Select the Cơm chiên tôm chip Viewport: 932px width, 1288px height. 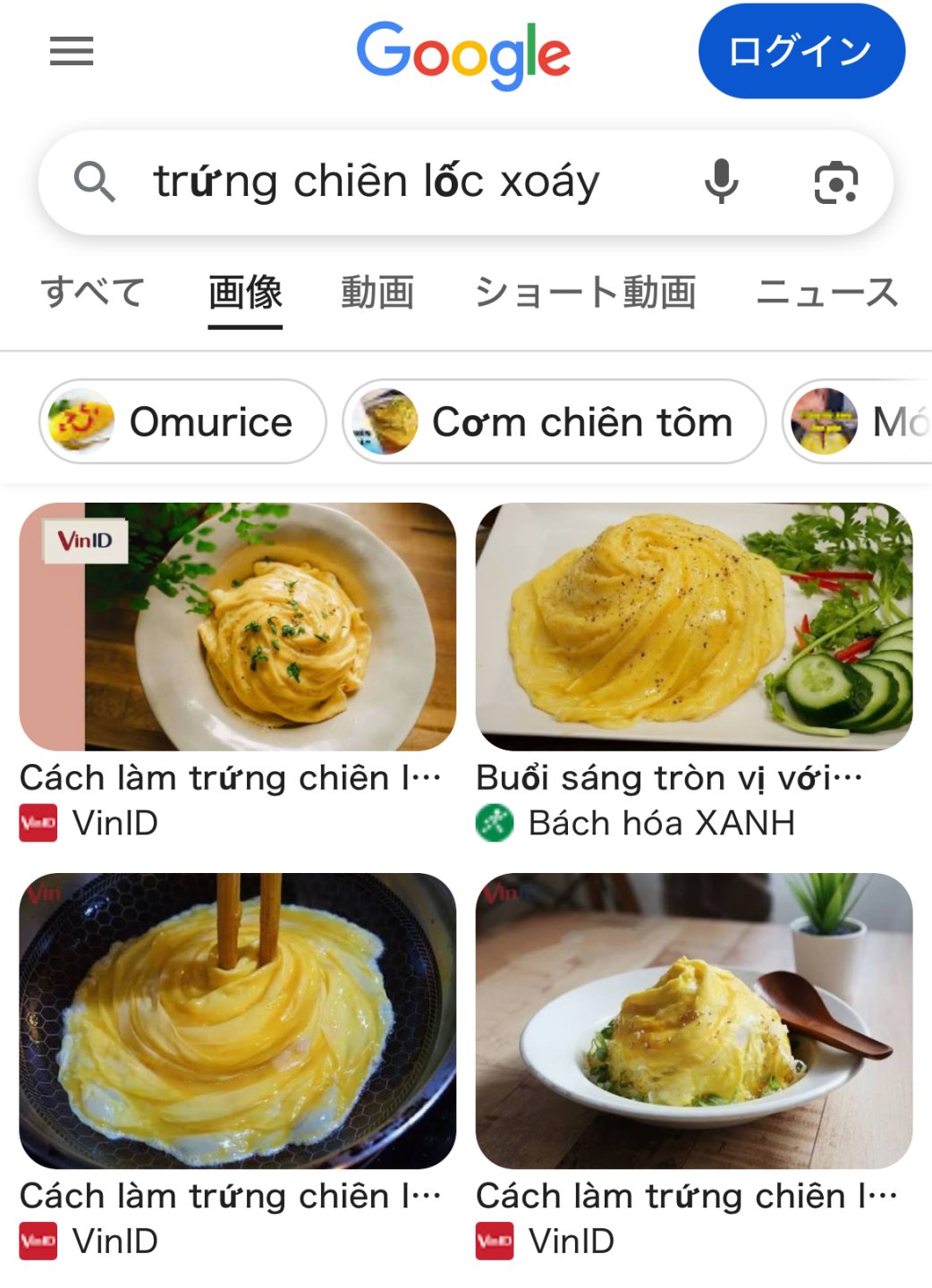point(554,421)
